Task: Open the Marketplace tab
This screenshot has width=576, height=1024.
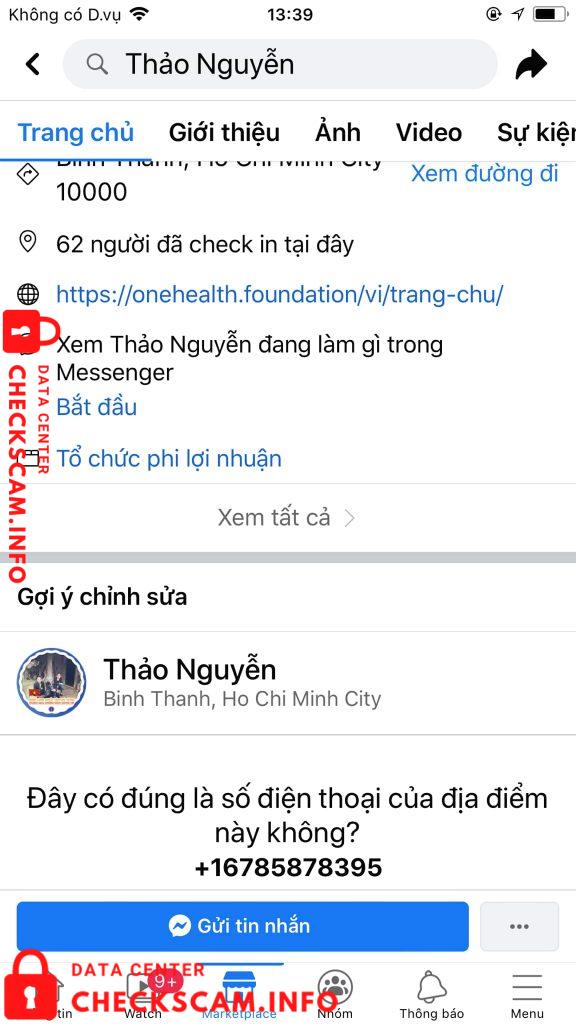Action: [239, 994]
